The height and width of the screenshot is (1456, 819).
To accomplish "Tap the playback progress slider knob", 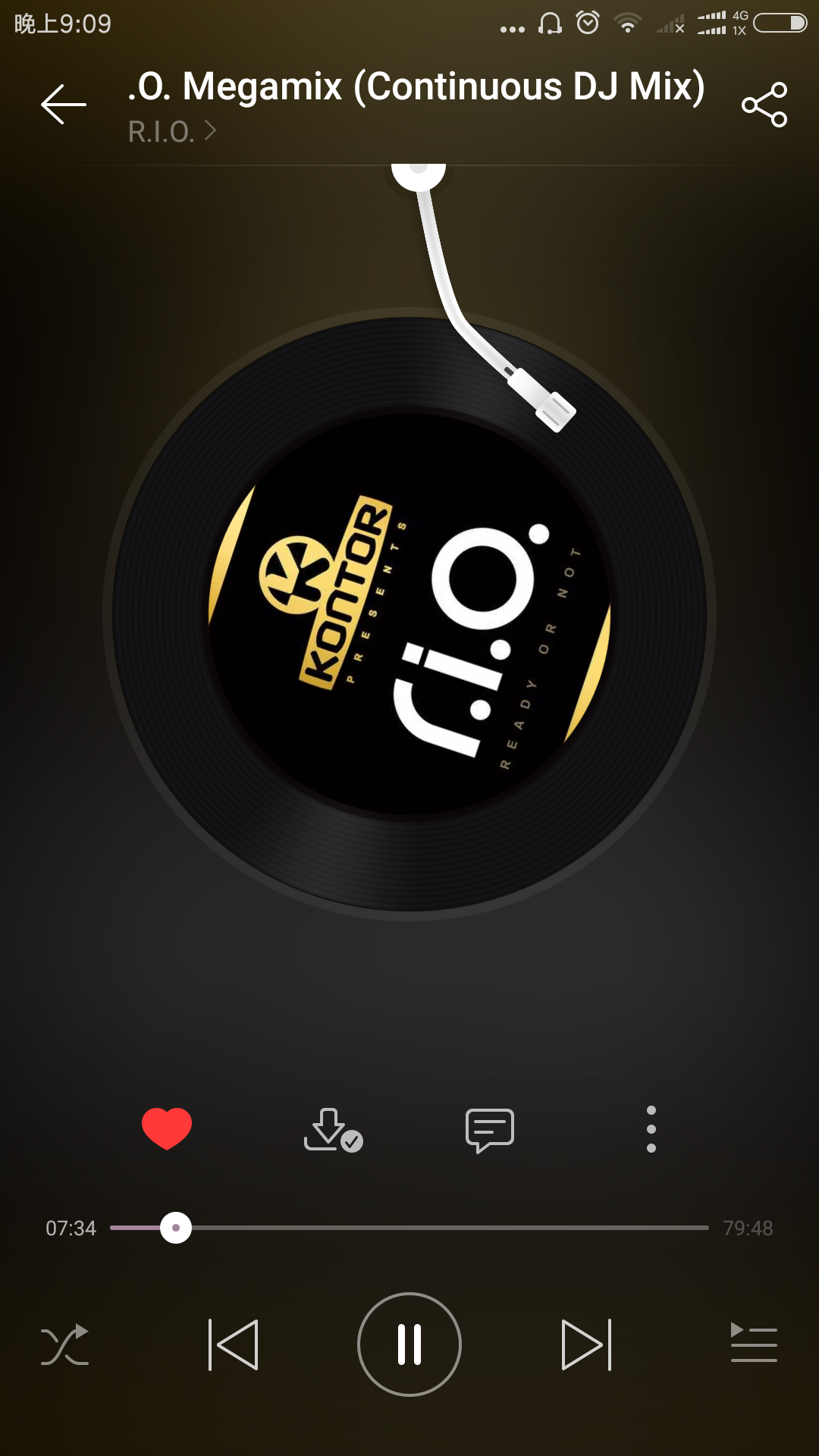I will point(176,1228).
